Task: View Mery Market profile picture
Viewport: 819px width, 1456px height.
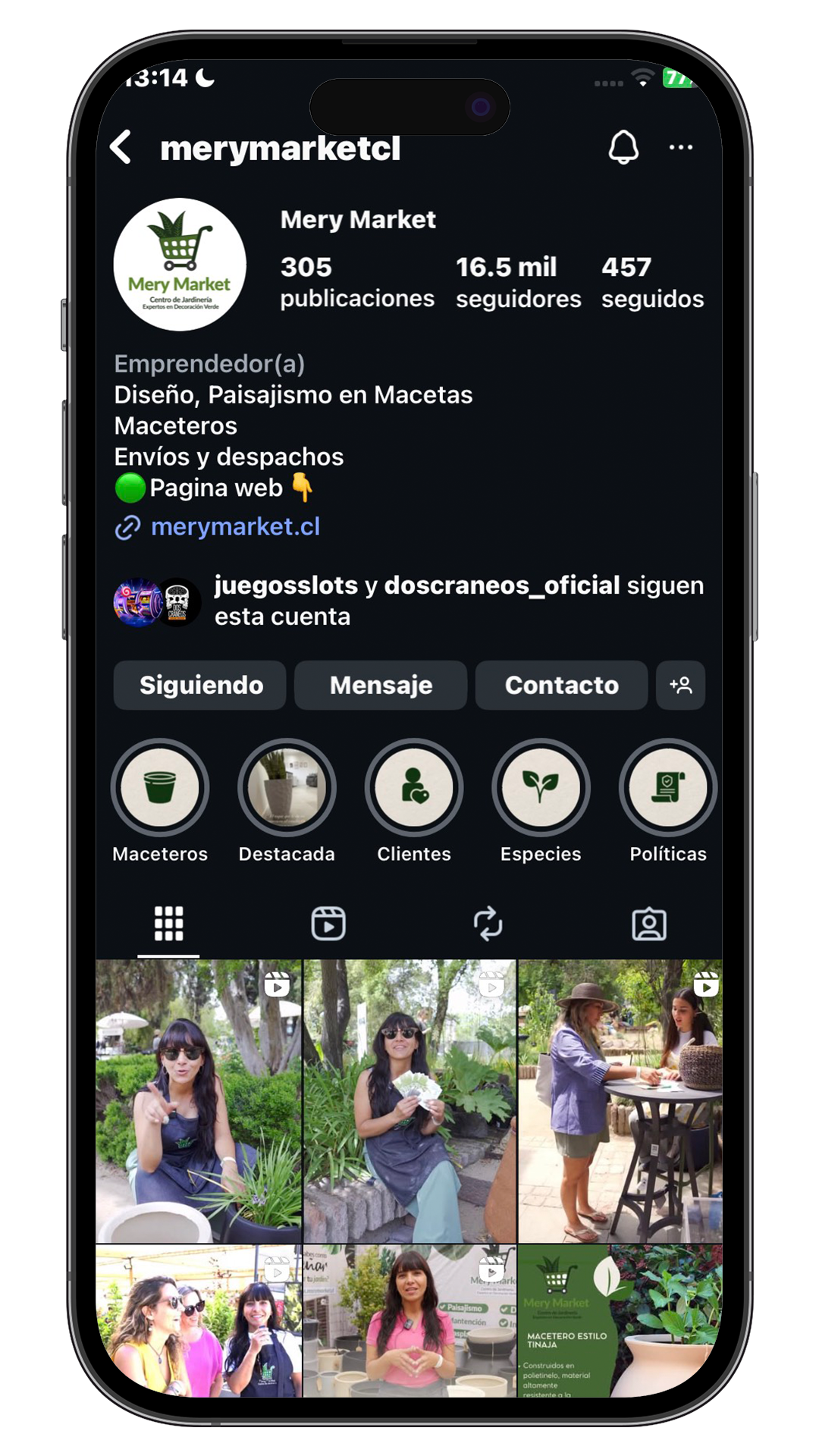Action: pyautogui.click(x=180, y=265)
